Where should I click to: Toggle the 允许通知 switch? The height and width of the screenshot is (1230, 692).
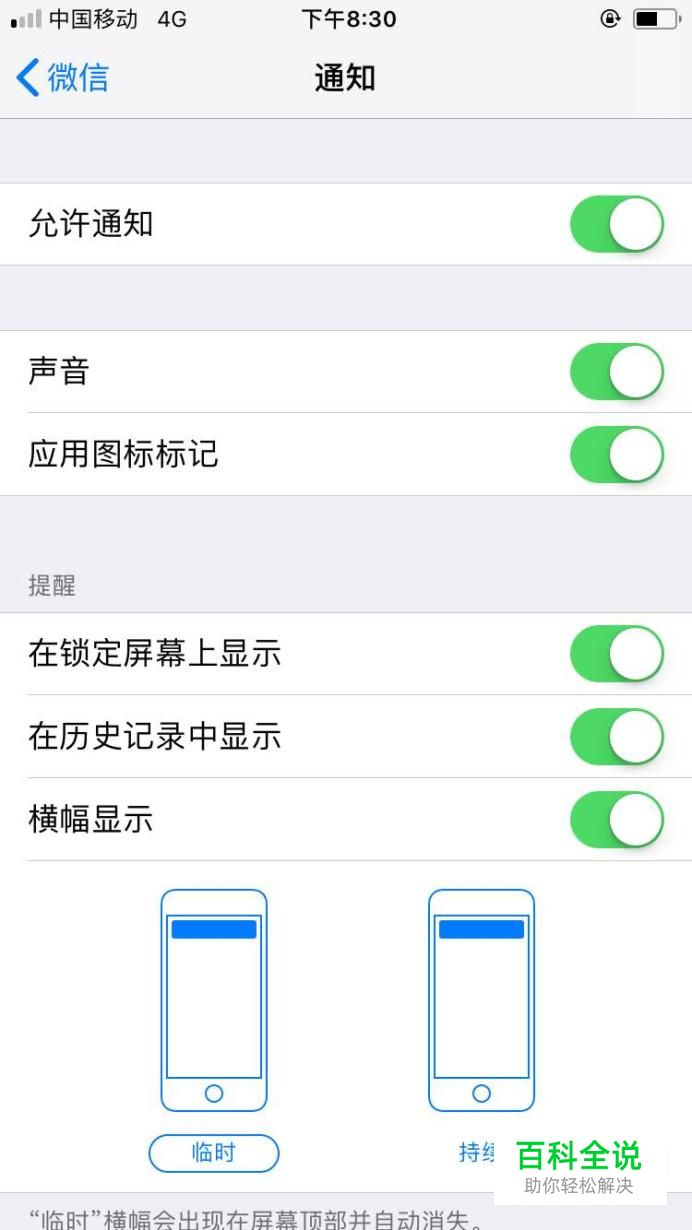click(617, 224)
